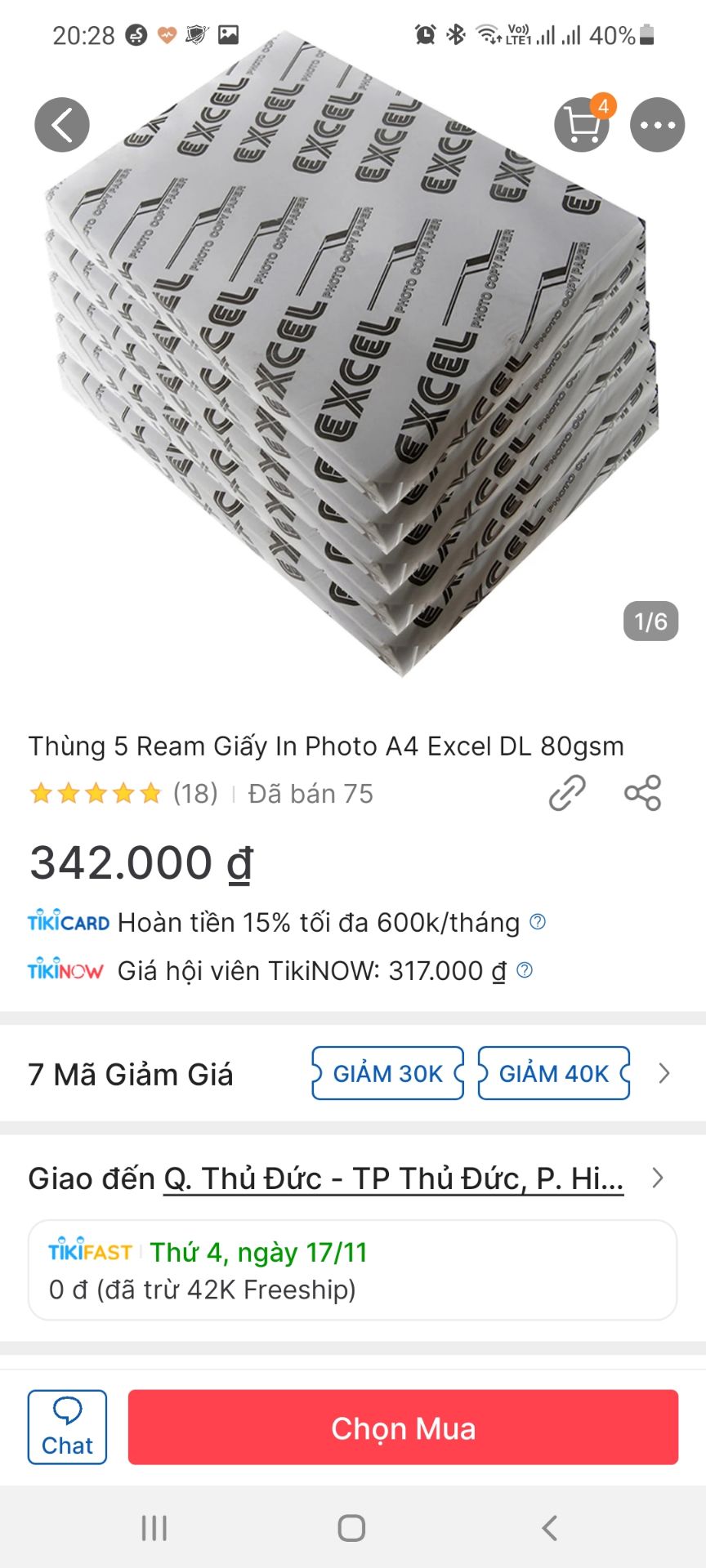This screenshot has width=706, height=1568.
Task: Change address Q. Thủ Đức - TP Thủ Đức
Action: point(392,1177)
